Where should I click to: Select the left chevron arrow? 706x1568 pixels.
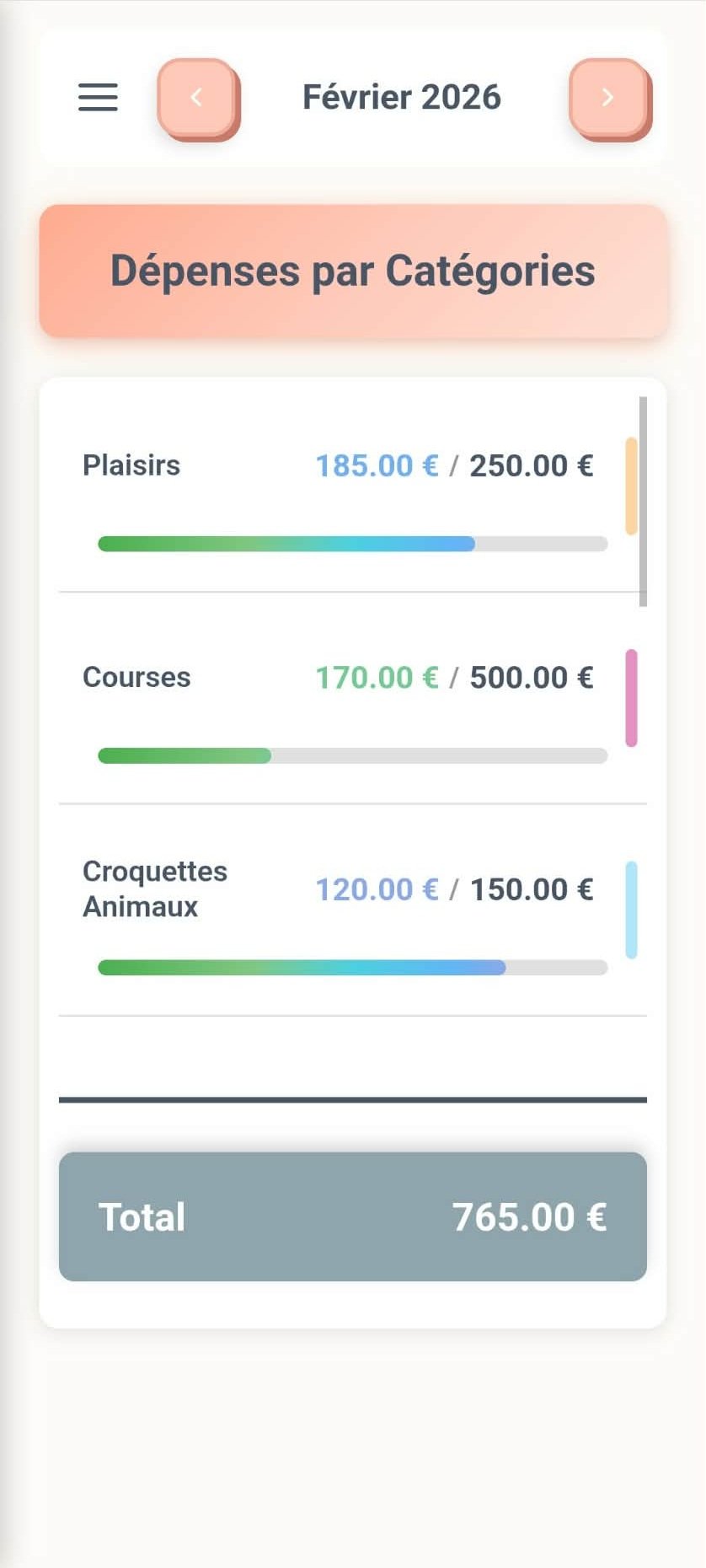(197, 97)
